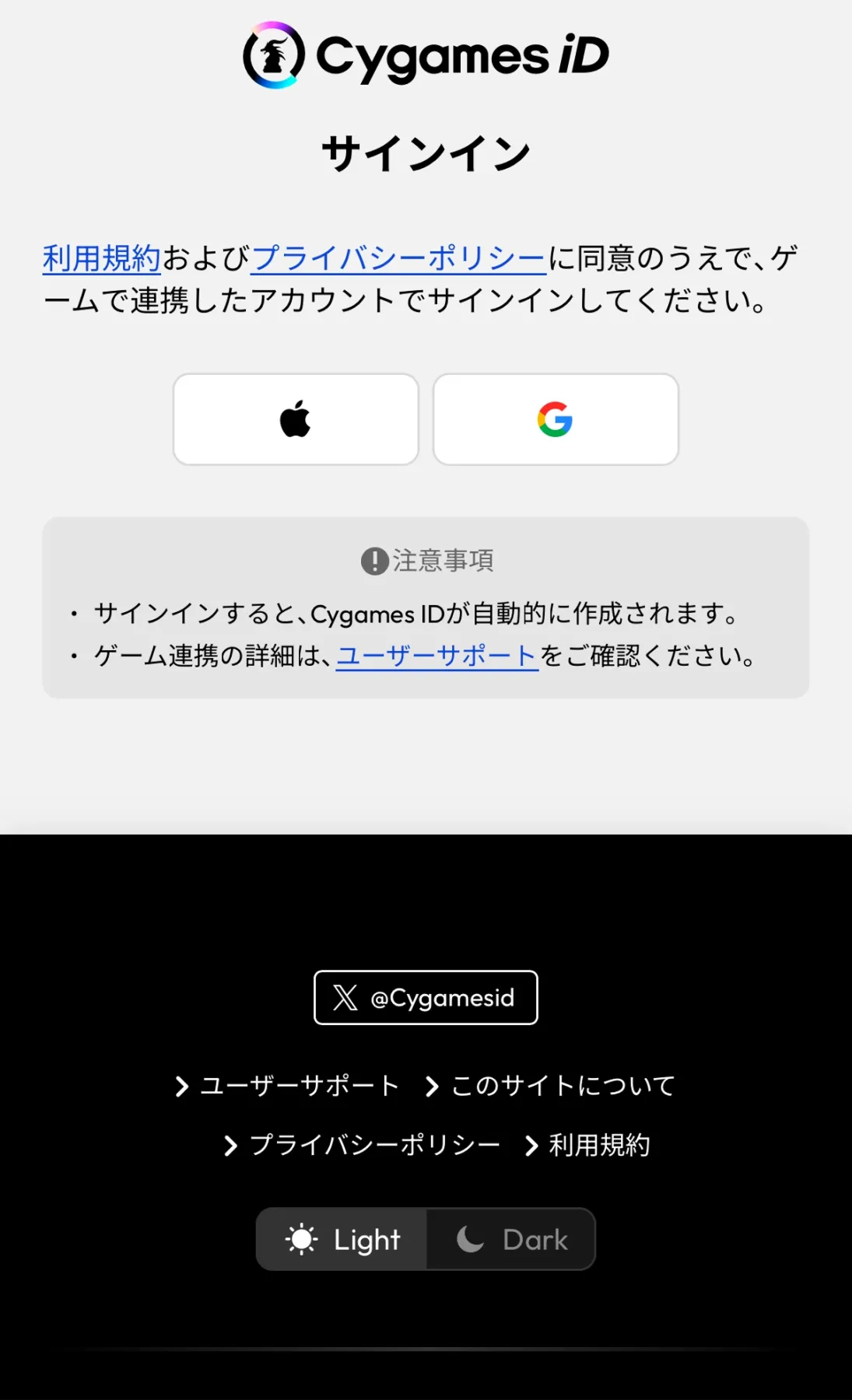Click the chevron before 利用規約 in the footer
Viewport: 852px width, 1400px height.
point(531,1143)
